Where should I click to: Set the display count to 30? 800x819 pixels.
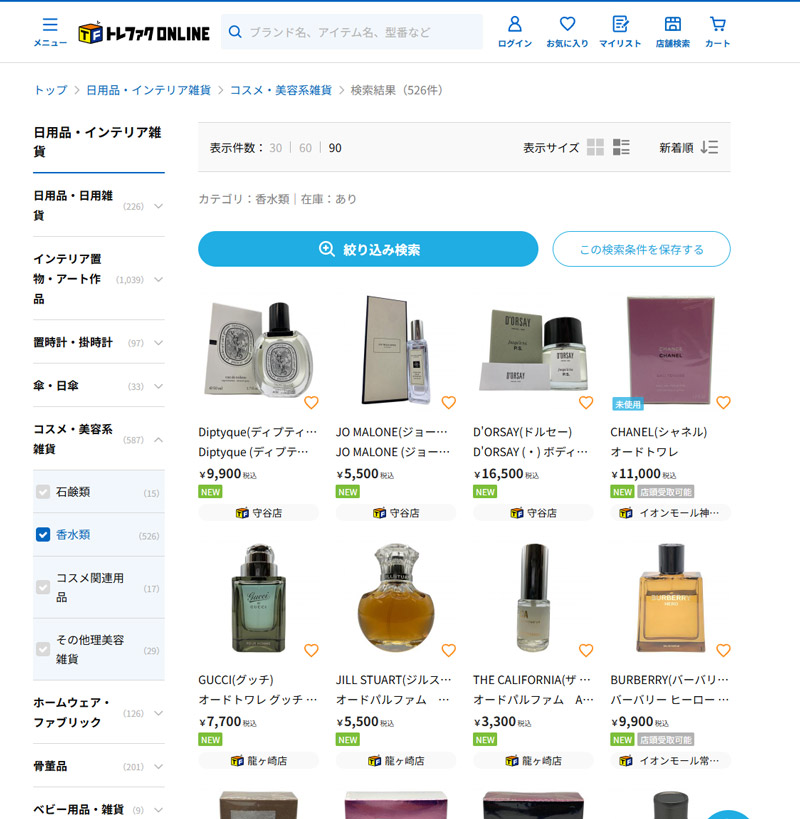tap(275, 148)
